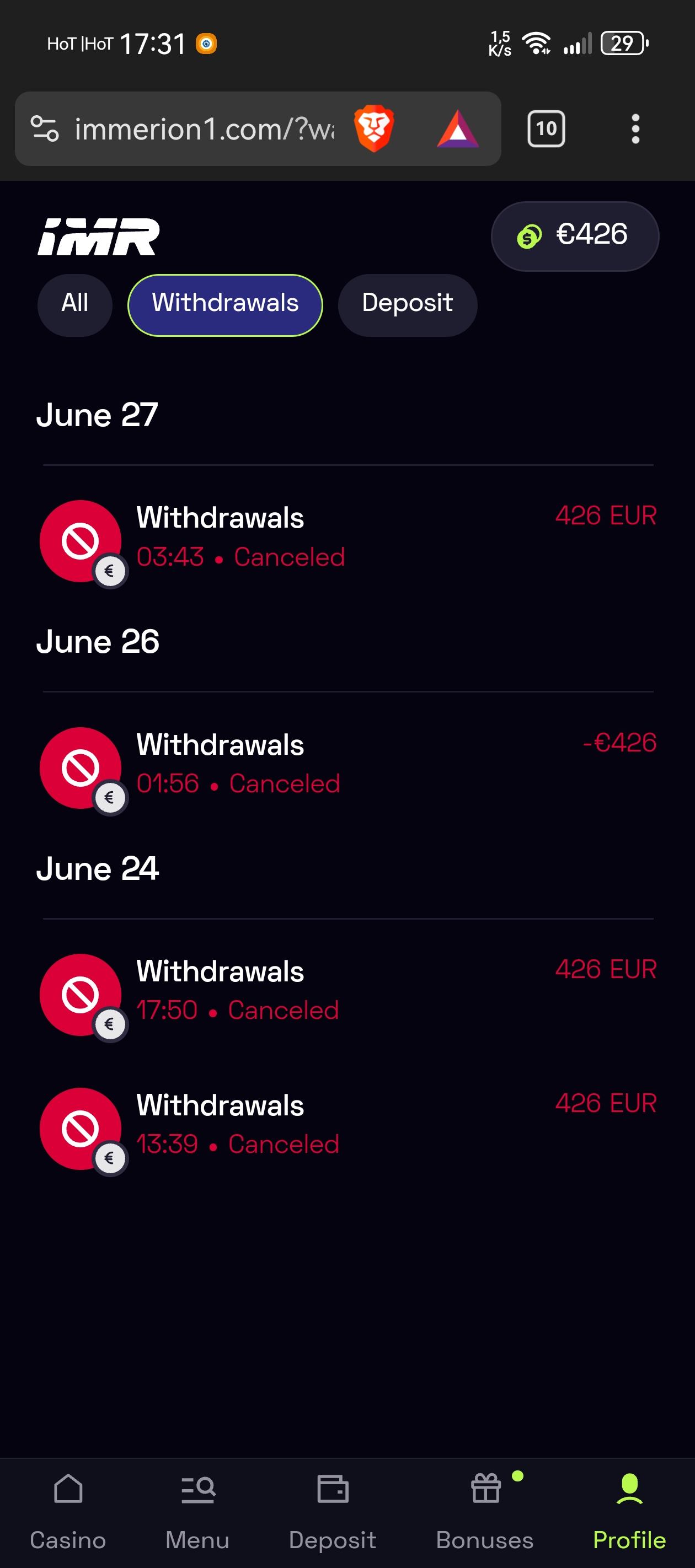Open the browser overflow menu
Image resolution: width=695 pixels, height=1568 pixels.
point(635,129)
